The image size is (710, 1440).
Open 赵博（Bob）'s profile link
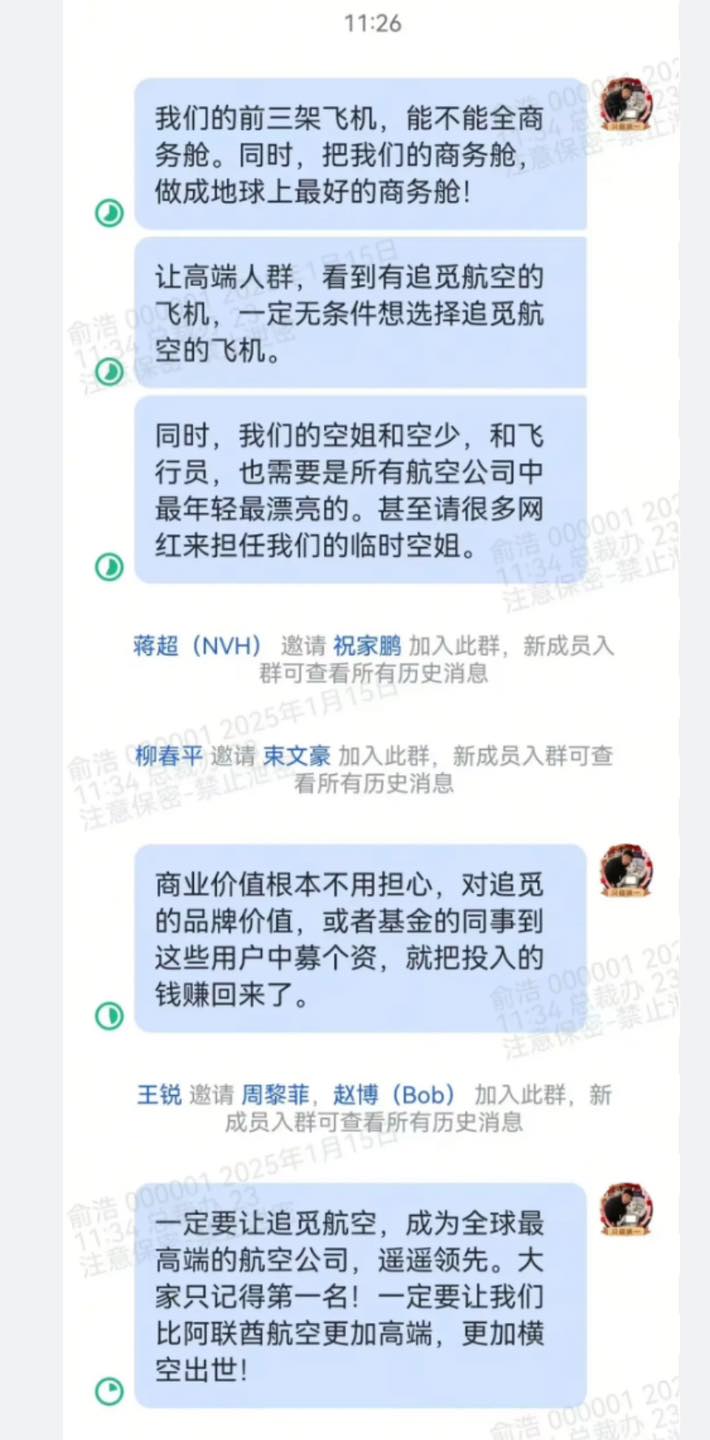pos(394,1094)
